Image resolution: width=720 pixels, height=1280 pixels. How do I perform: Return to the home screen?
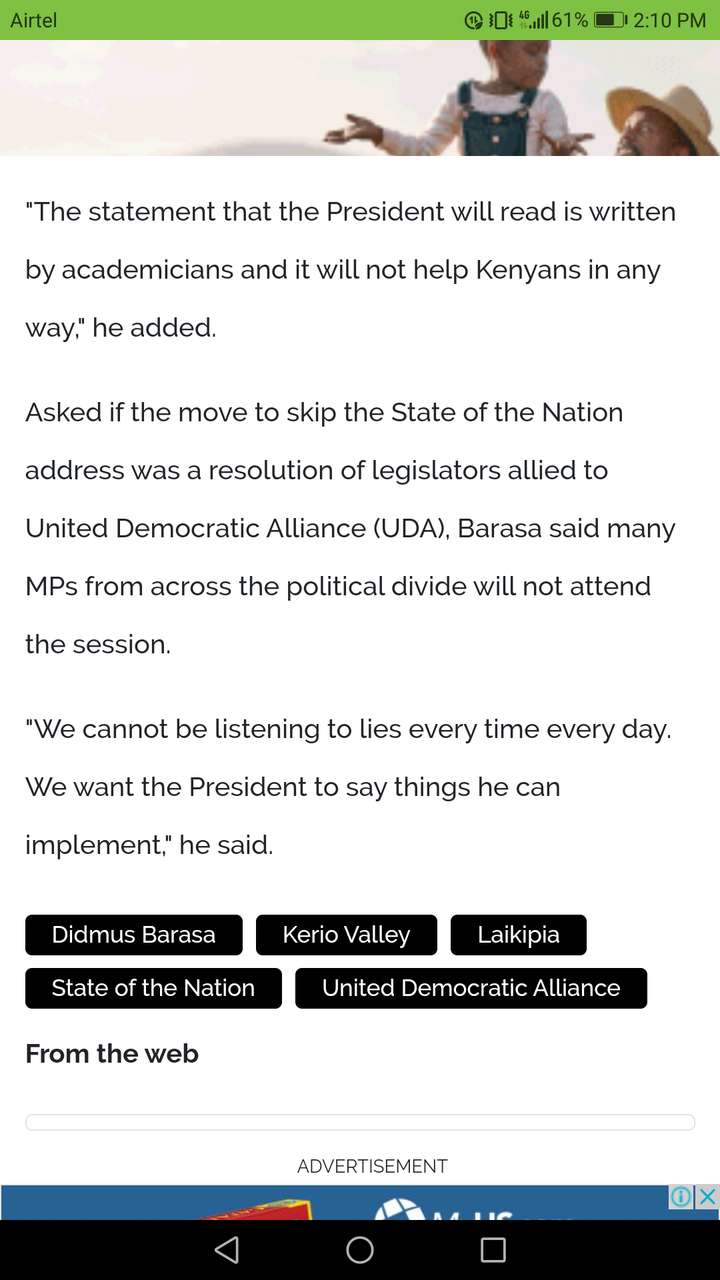[x=360, y=1250]
